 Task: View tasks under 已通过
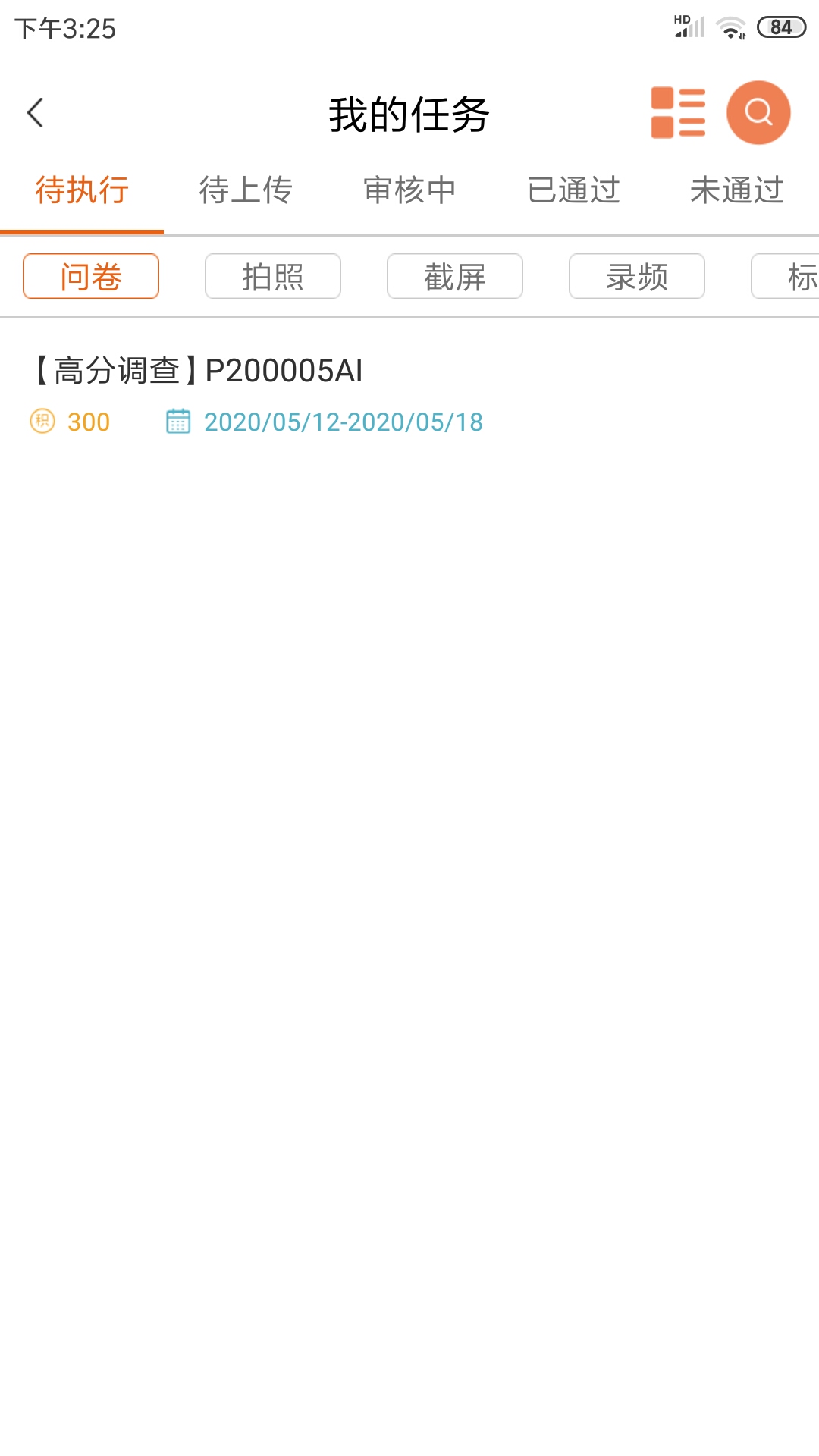click(573, 190)
